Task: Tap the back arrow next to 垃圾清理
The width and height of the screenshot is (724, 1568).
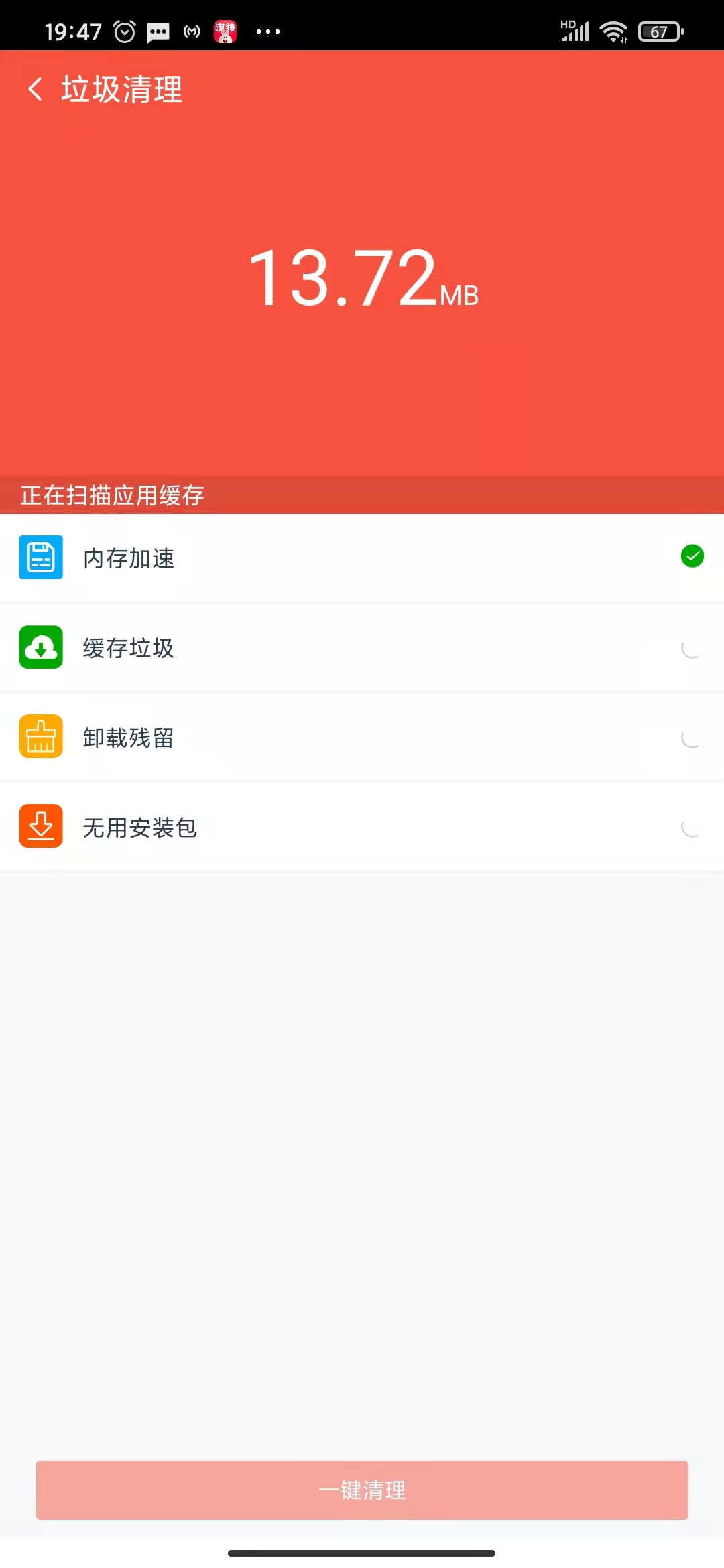Action: [35, 89]
